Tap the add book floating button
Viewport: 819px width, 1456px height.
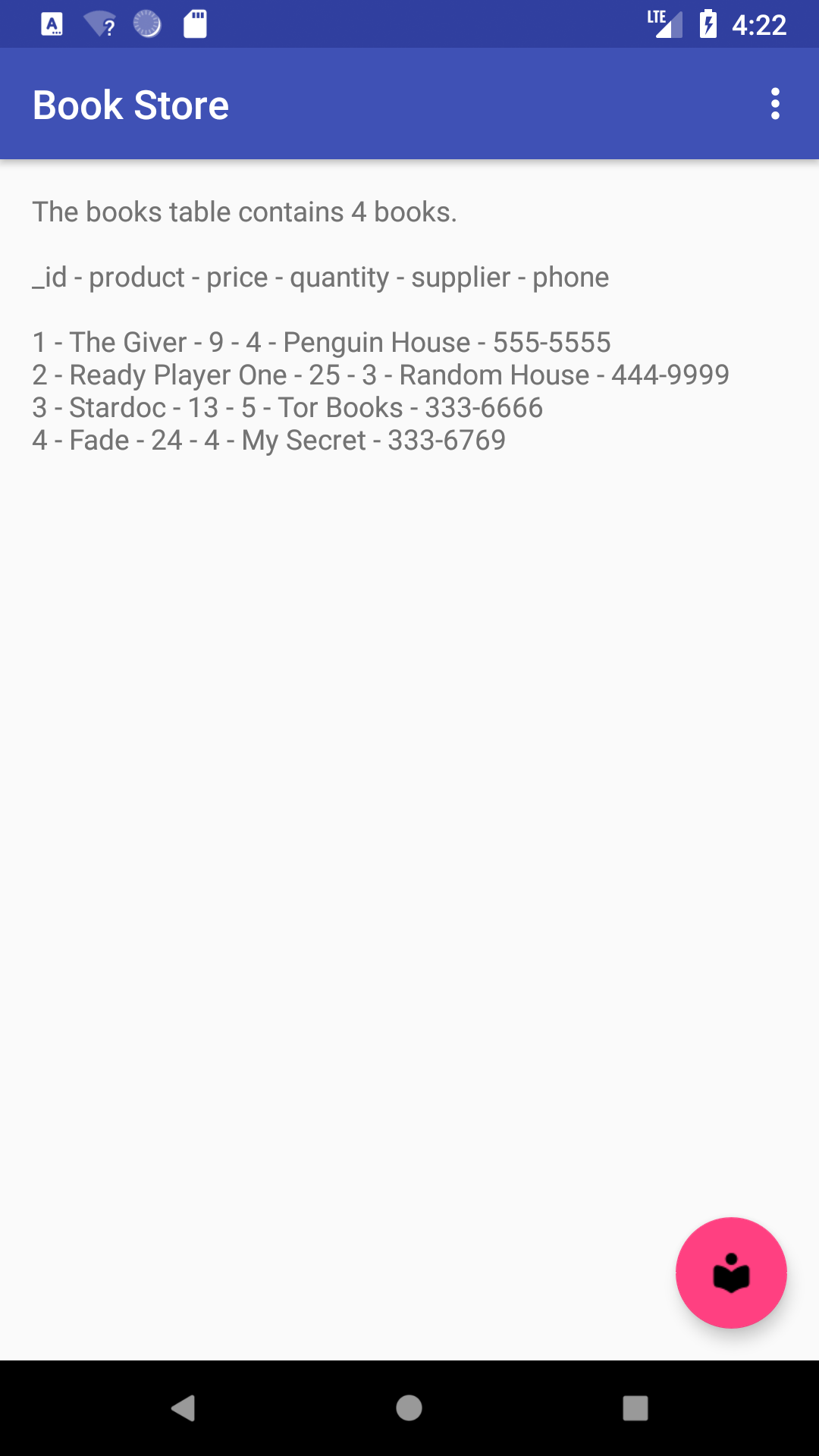click(x=731, y=1272)
